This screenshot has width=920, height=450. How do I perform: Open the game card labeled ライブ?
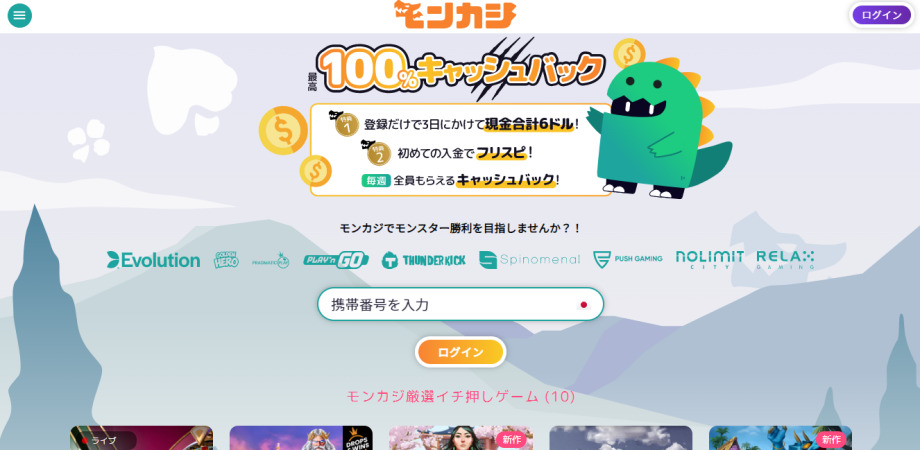click(x=141, y=438)
